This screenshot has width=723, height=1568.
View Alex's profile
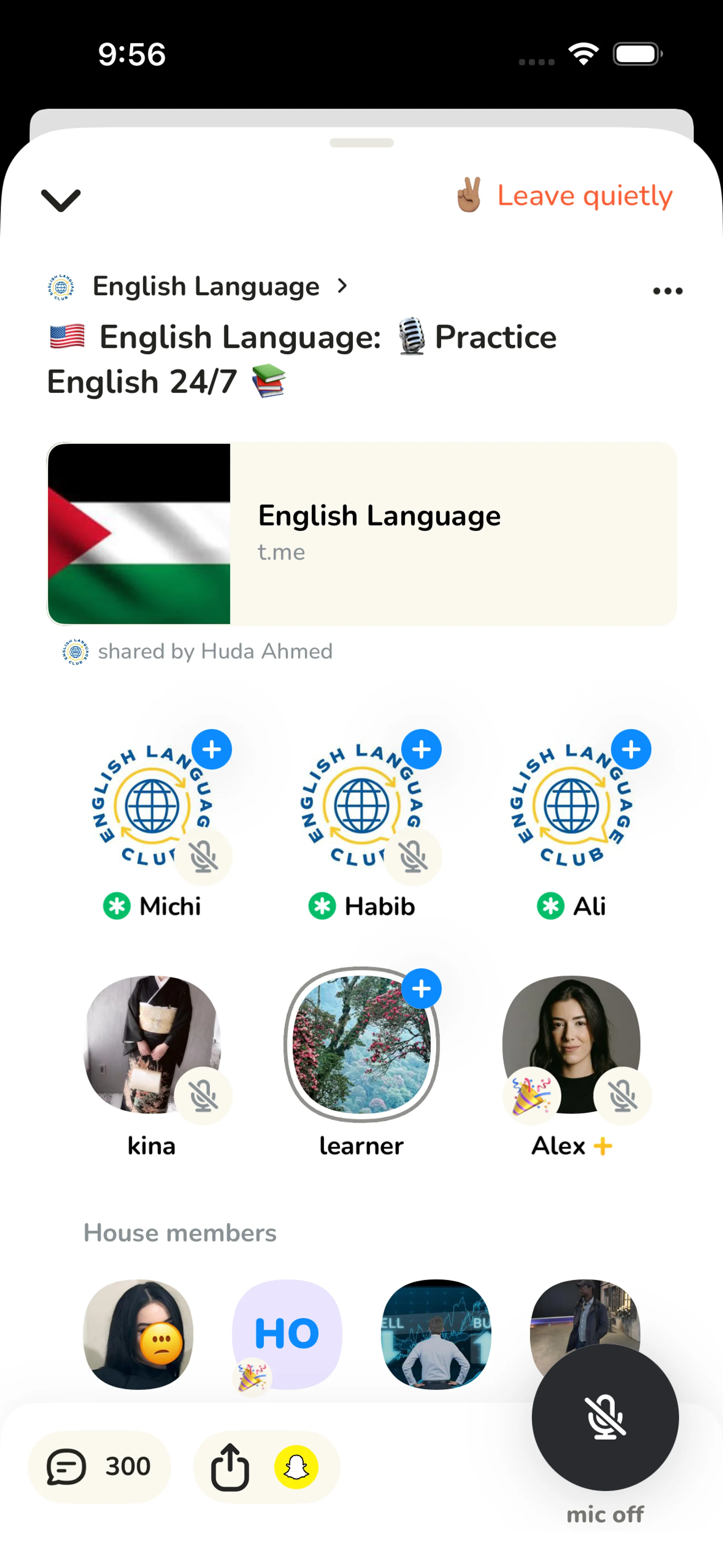pyautogui.click(x=571, y=1045)
